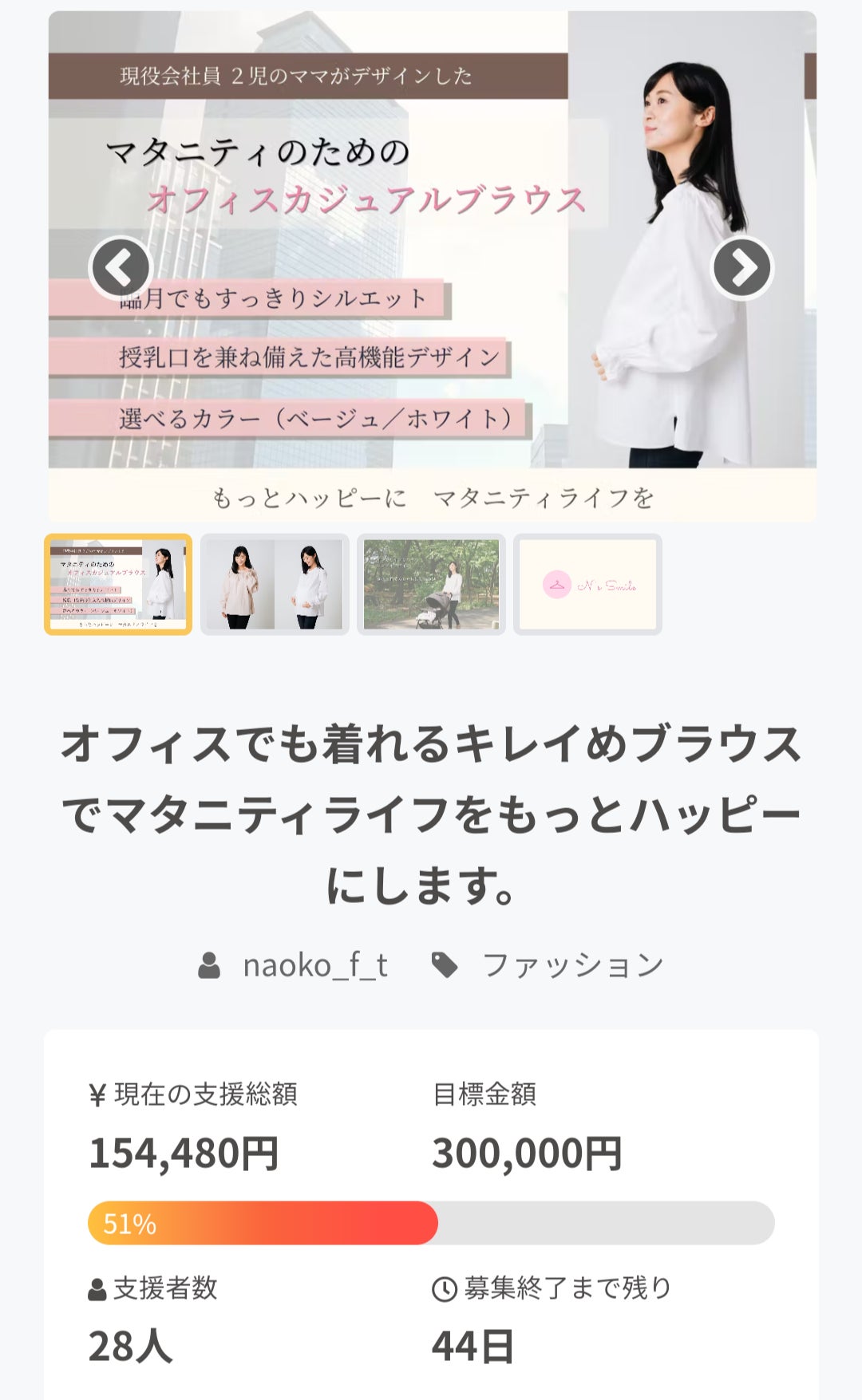Image resolution: width=862 pixels, height=1400 pixels.
Task: Open the ファッション category tag
Action: pyautogui.click(x=572, y=965)
